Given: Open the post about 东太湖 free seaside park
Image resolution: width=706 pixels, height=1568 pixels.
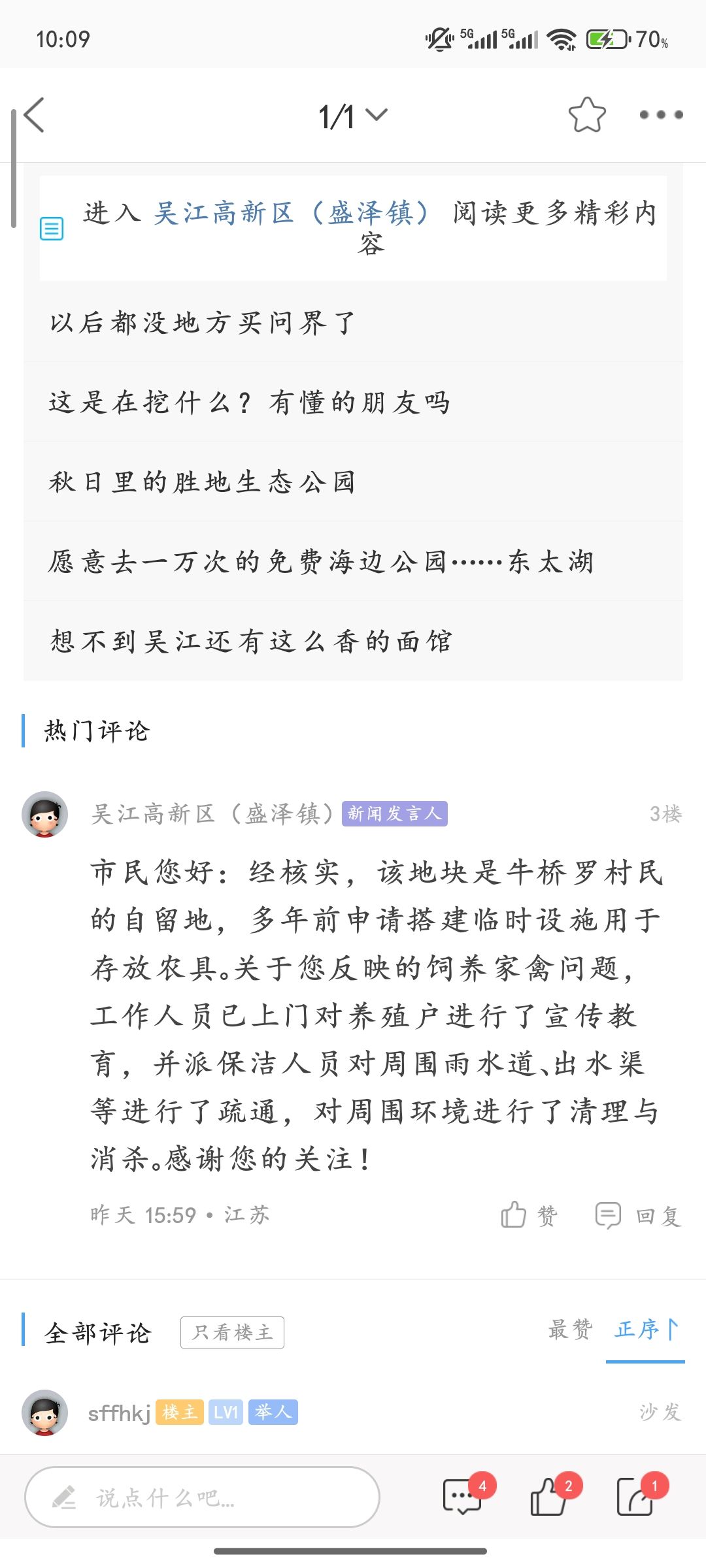Looking at the screenshot, I should click(x=353, y=561).
